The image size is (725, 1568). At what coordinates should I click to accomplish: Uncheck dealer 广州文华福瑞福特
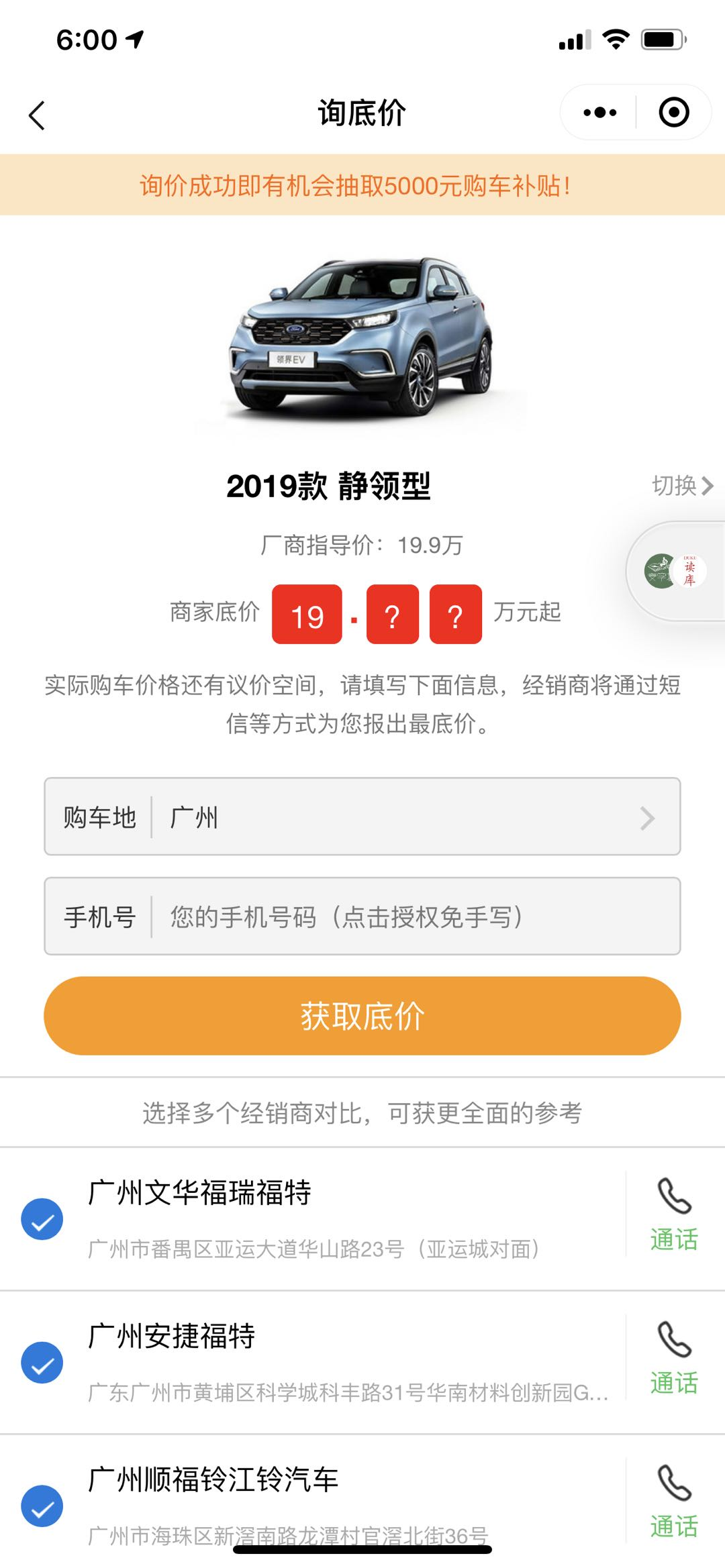(42, 1219)
